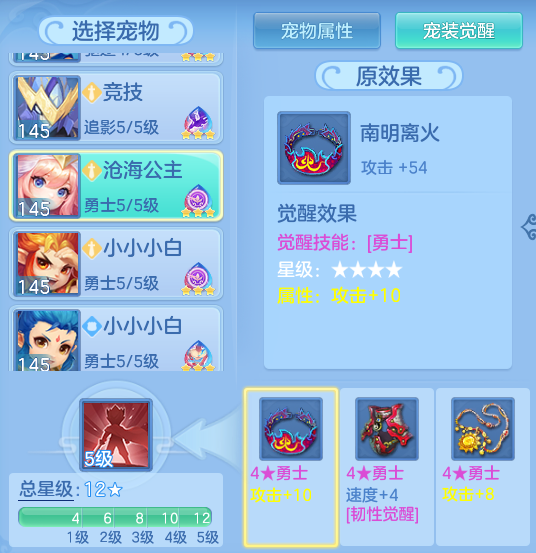
Task: Select the 4★勇士 攻击+10 equipment card
Action: tap(291, 467)
